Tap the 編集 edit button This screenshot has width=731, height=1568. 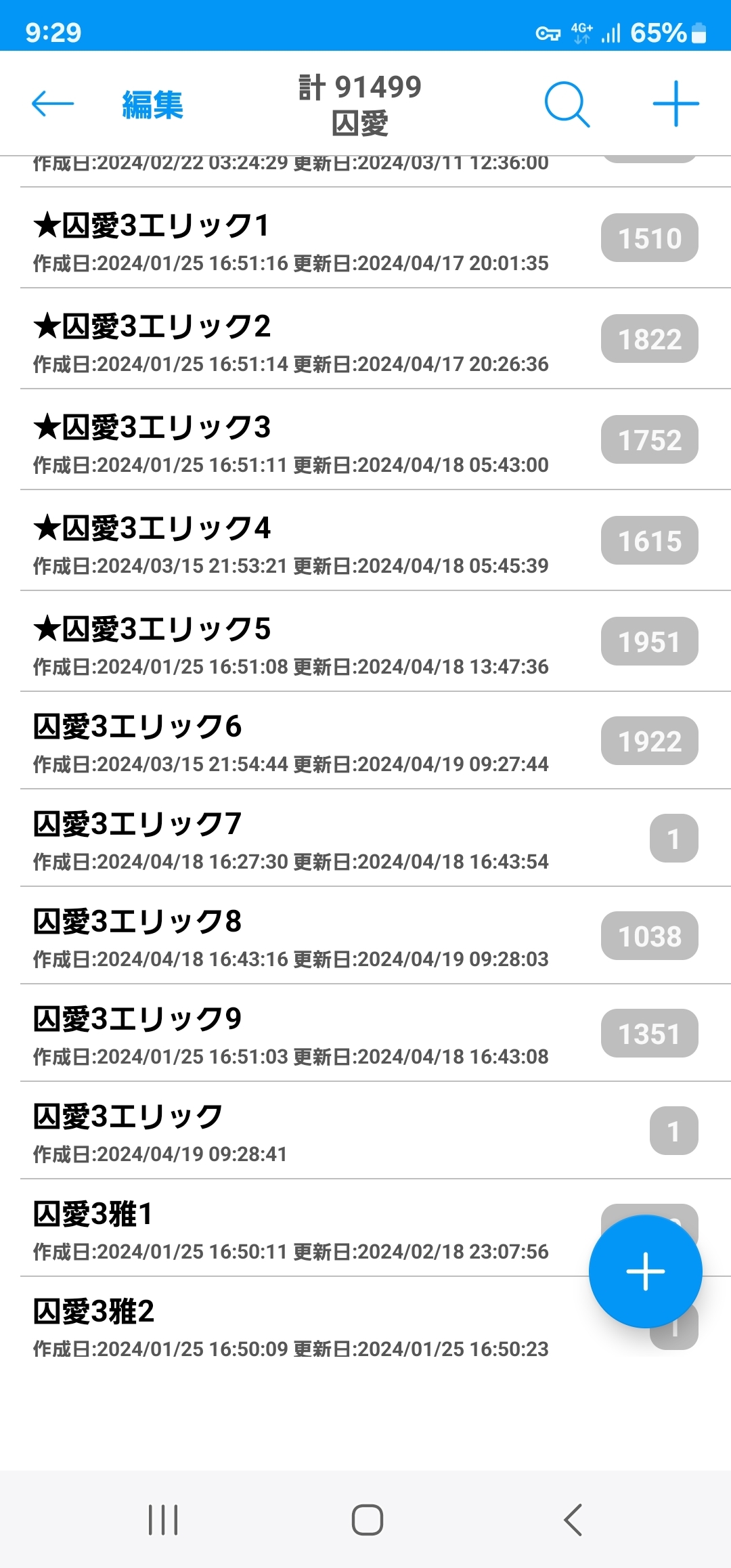(x=152, y=105)
